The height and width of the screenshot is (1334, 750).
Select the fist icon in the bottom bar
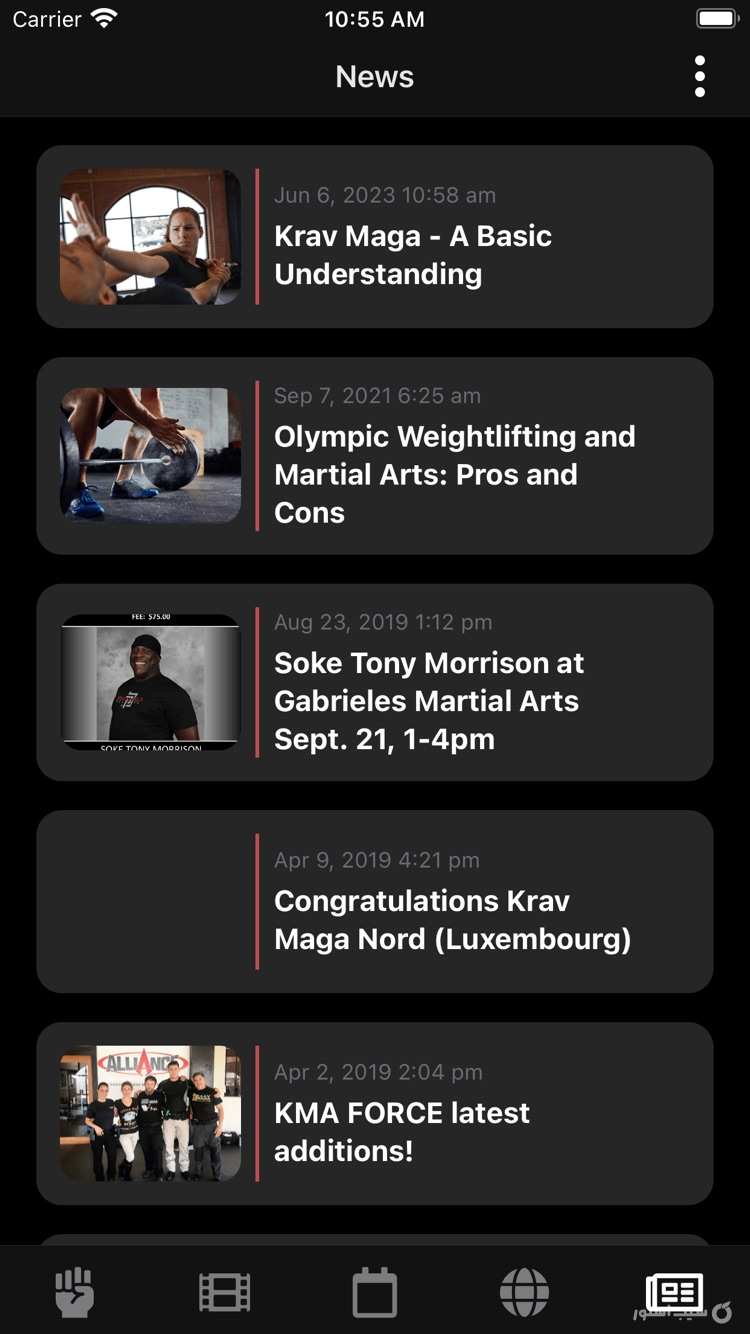[x=74, y=1291]
